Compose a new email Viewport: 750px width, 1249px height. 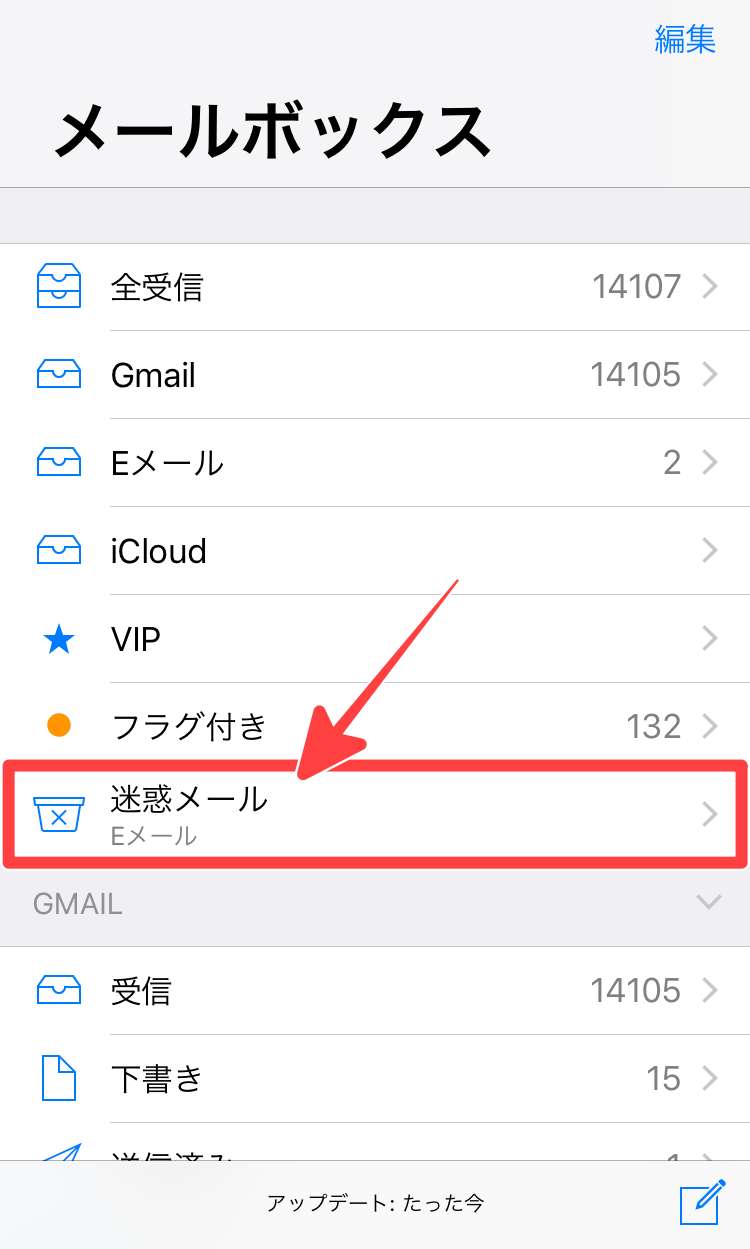[x=701, y=1202]
